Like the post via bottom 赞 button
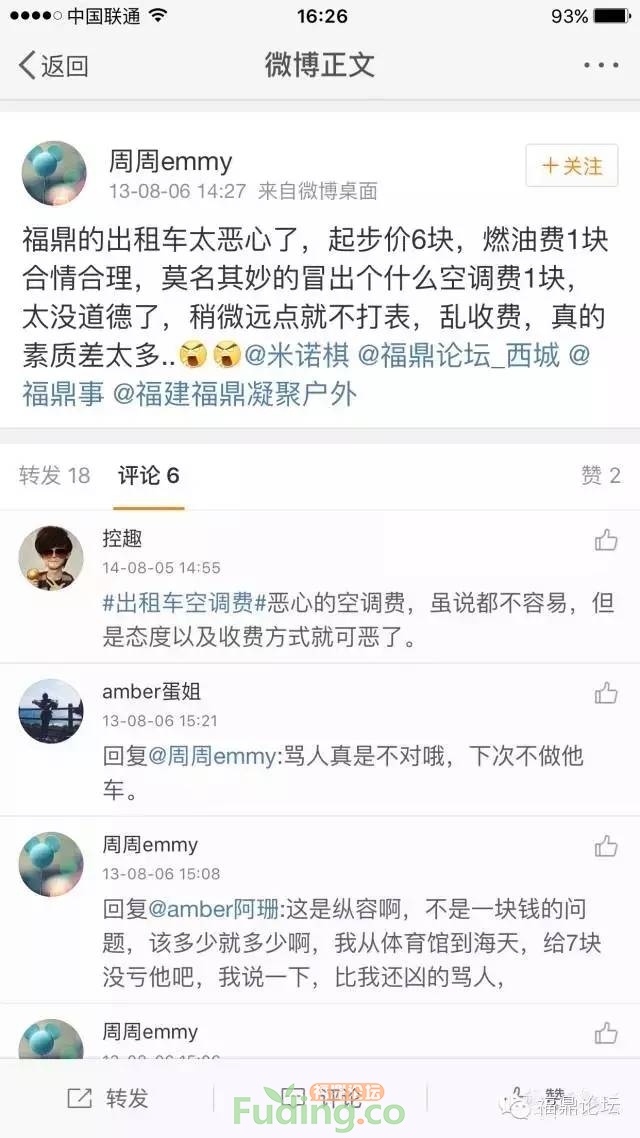The height and width of the screenshot is (1138, 640). click(x=534, y=1097)
